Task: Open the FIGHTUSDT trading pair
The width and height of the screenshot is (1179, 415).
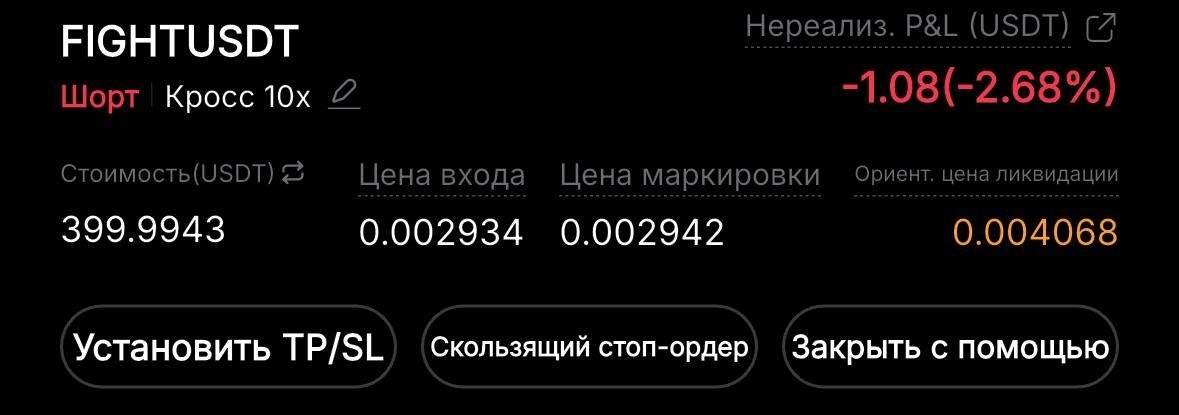Action: (x=180, y=42)
